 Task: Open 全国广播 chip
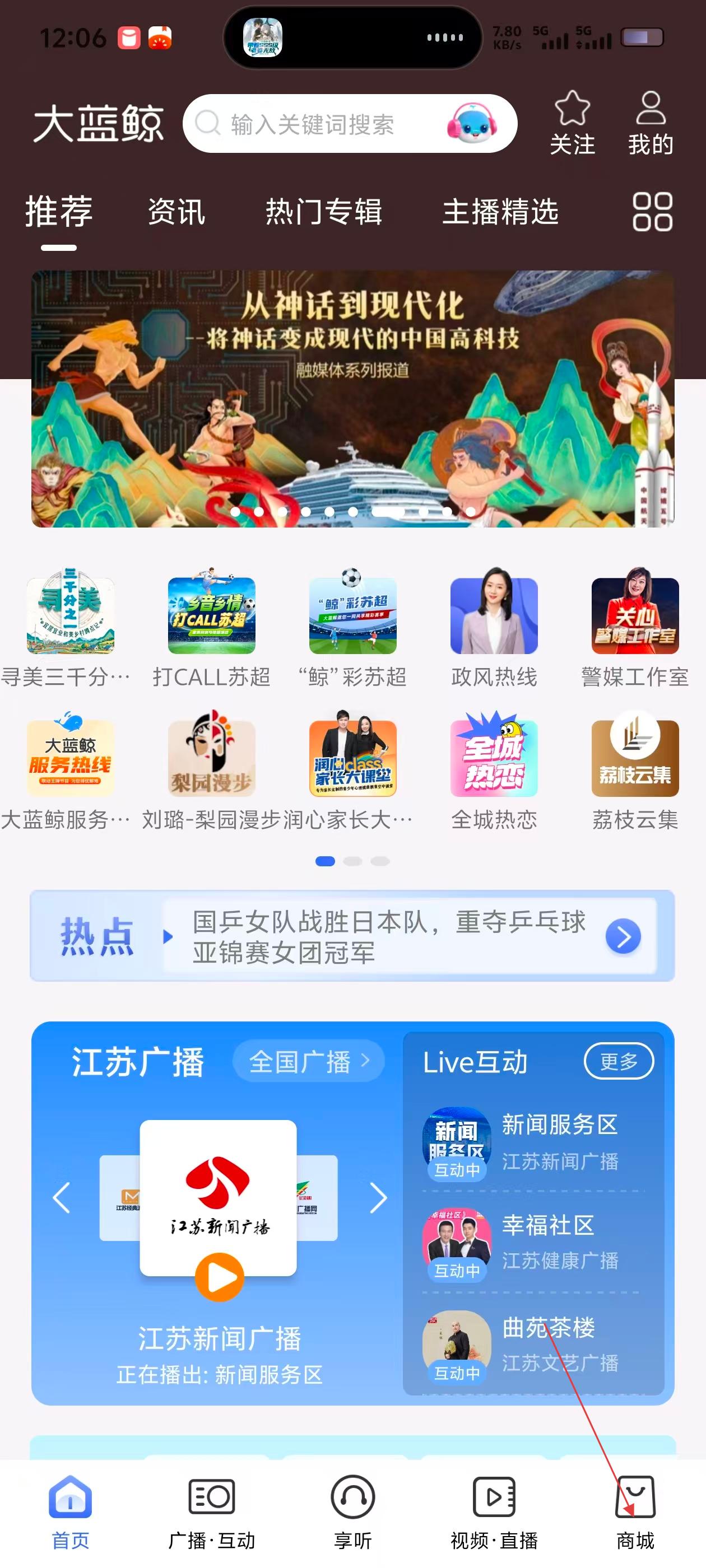tap(308, 1062)
